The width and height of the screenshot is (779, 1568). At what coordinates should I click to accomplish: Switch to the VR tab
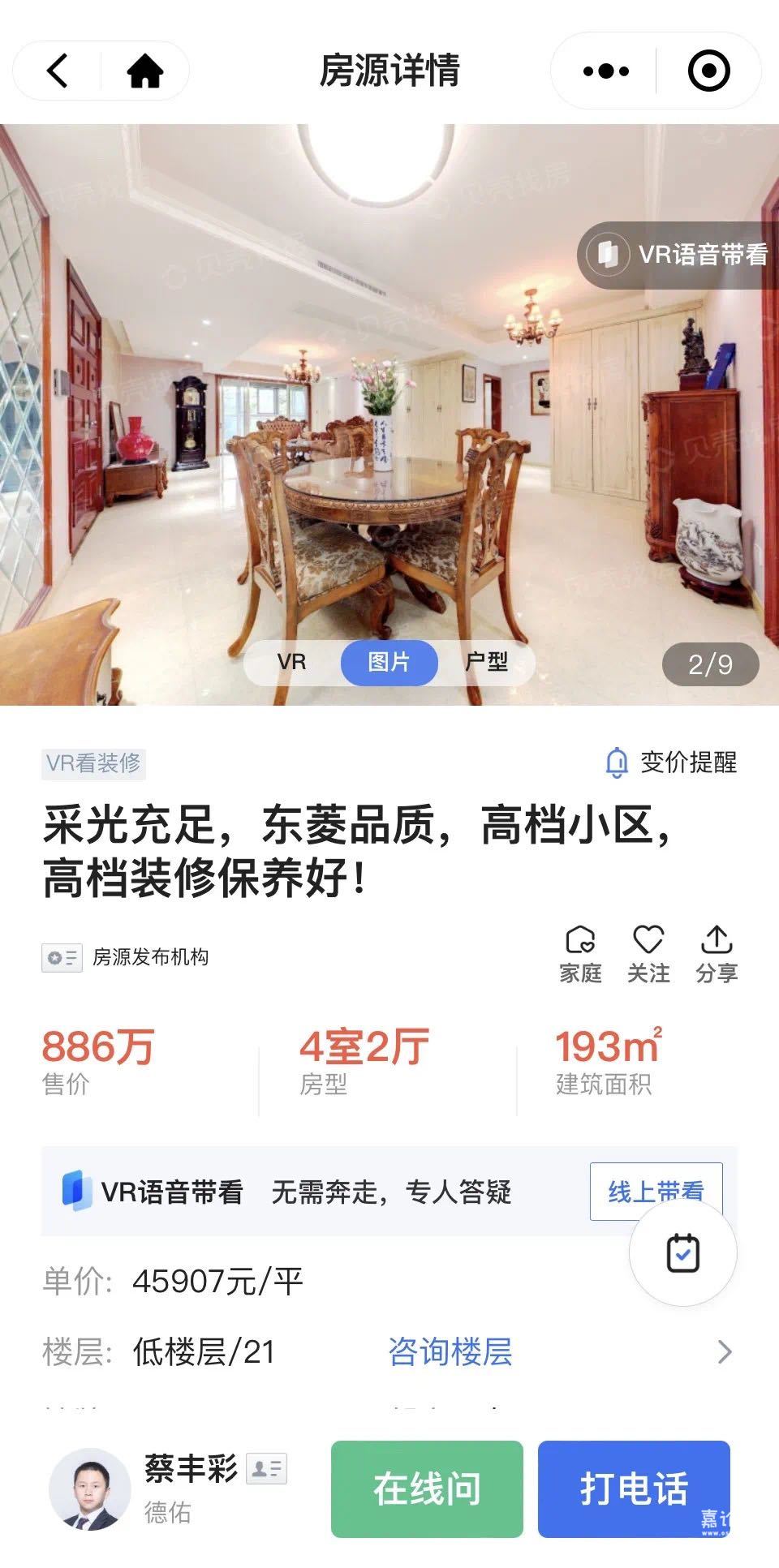coord(292,662)
